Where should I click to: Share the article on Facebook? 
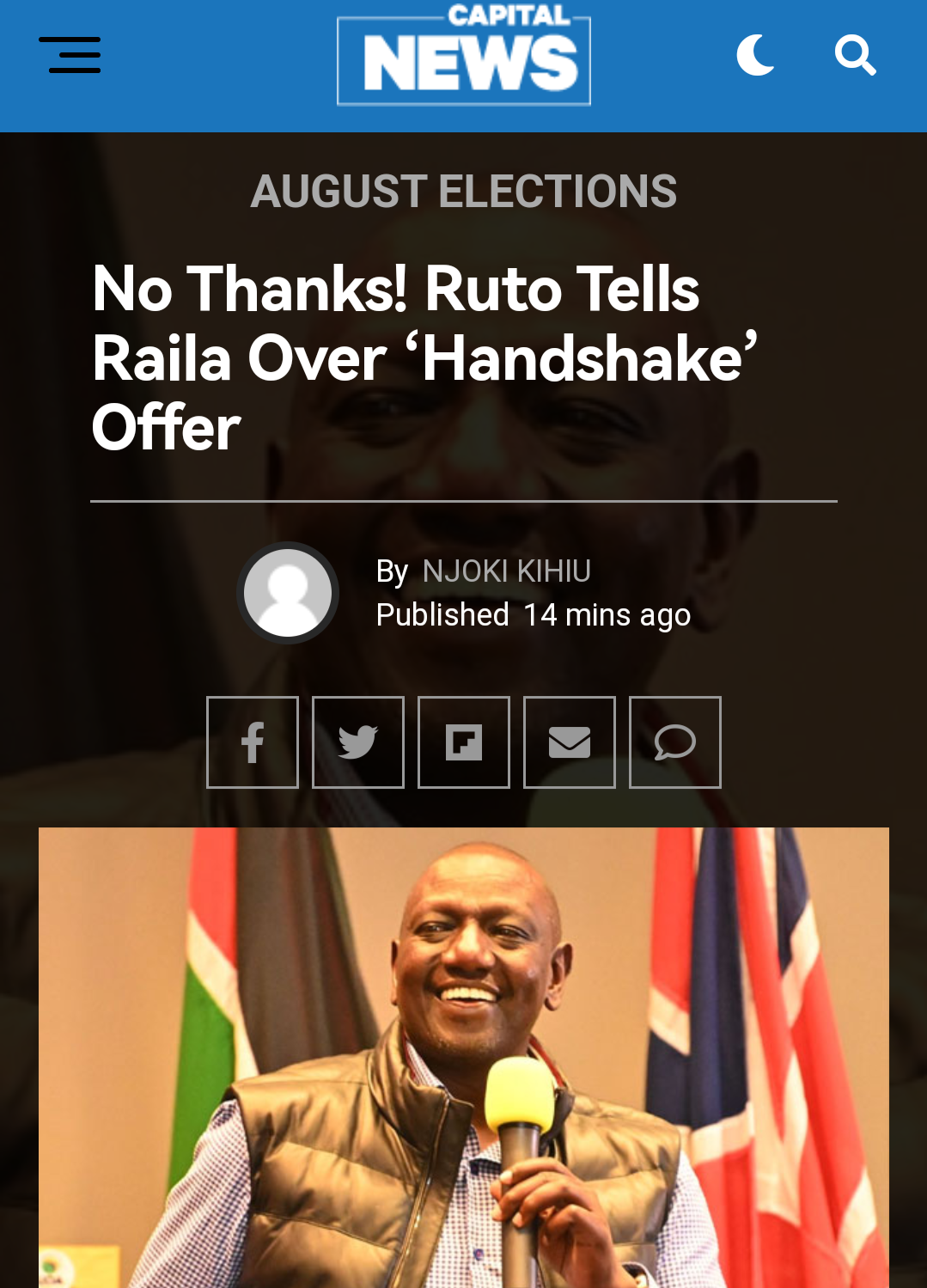(253, 742)
